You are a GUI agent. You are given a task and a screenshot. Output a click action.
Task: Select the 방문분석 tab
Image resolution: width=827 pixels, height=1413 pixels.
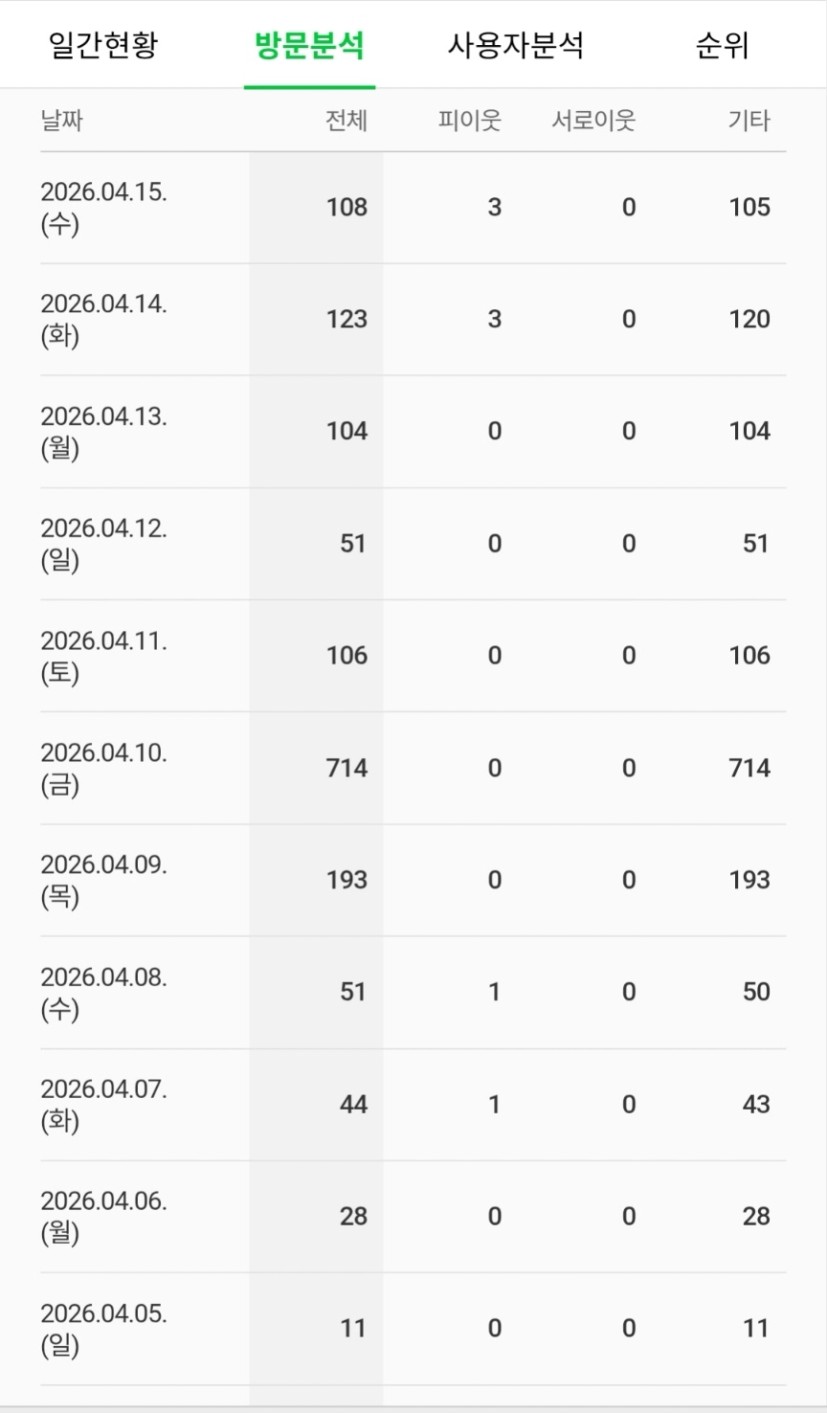point(309,46)
